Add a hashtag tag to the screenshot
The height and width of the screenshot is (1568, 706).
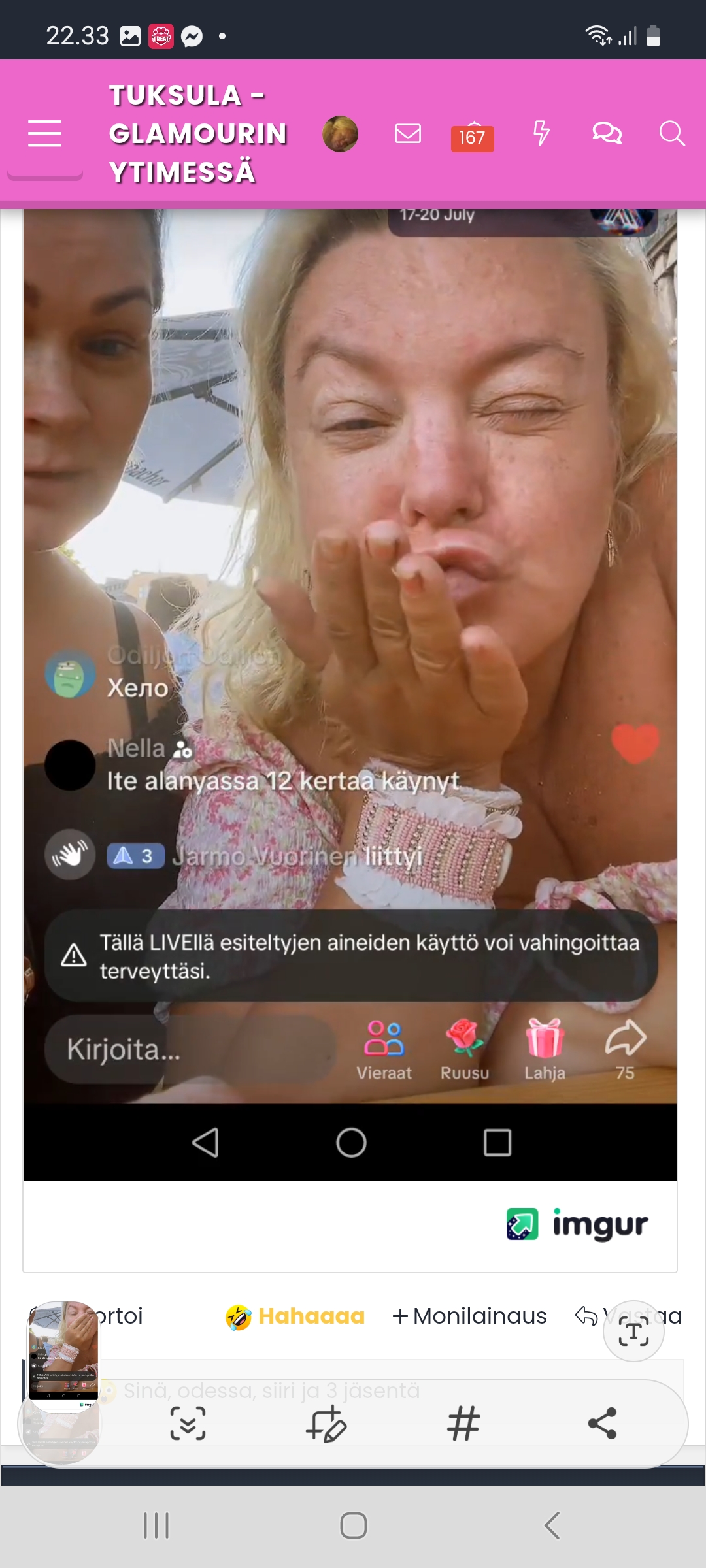[464, 1424]
